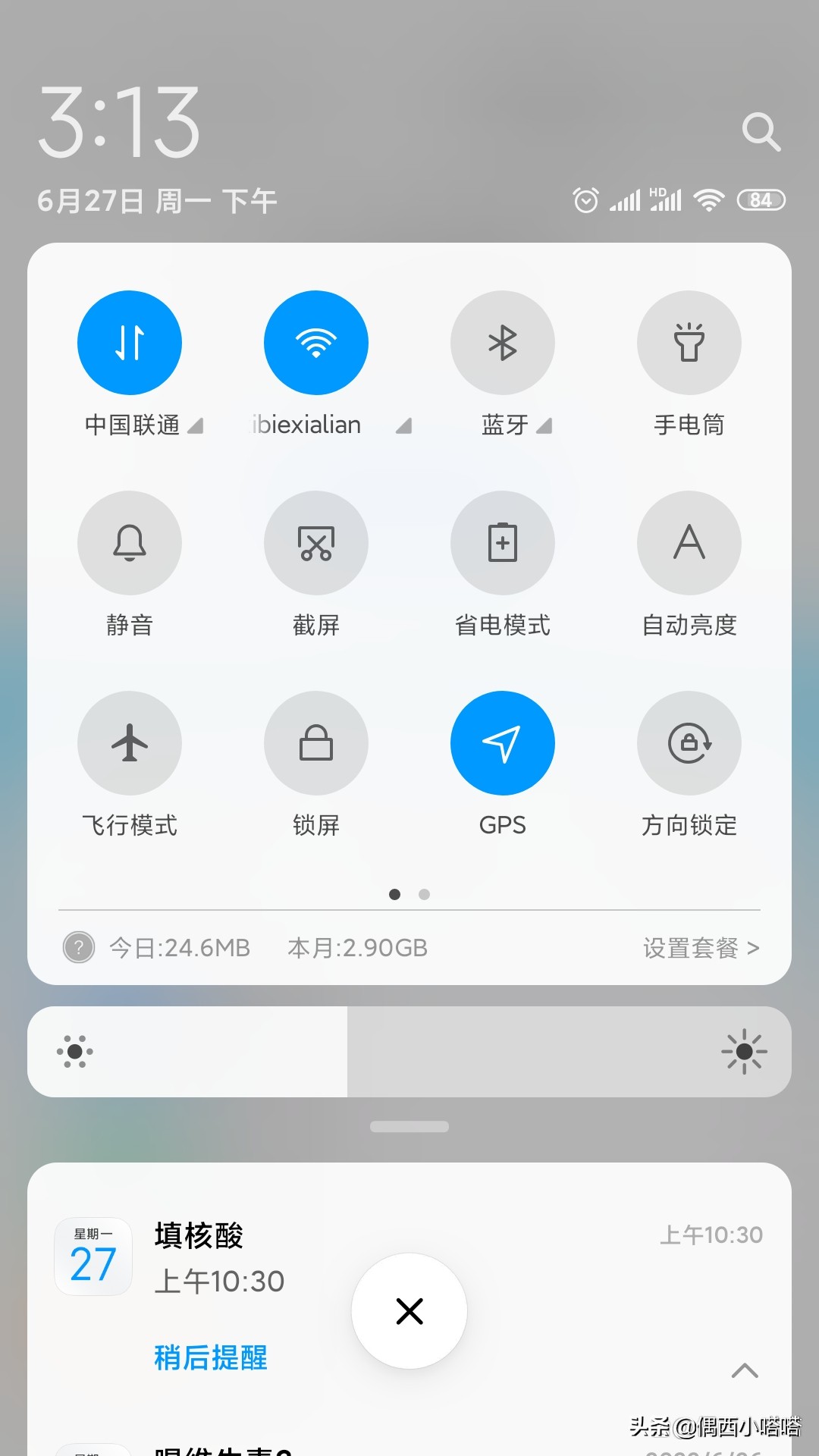
Task: Activate battery saver 省电模式
Action: click(x=503, y=543)
